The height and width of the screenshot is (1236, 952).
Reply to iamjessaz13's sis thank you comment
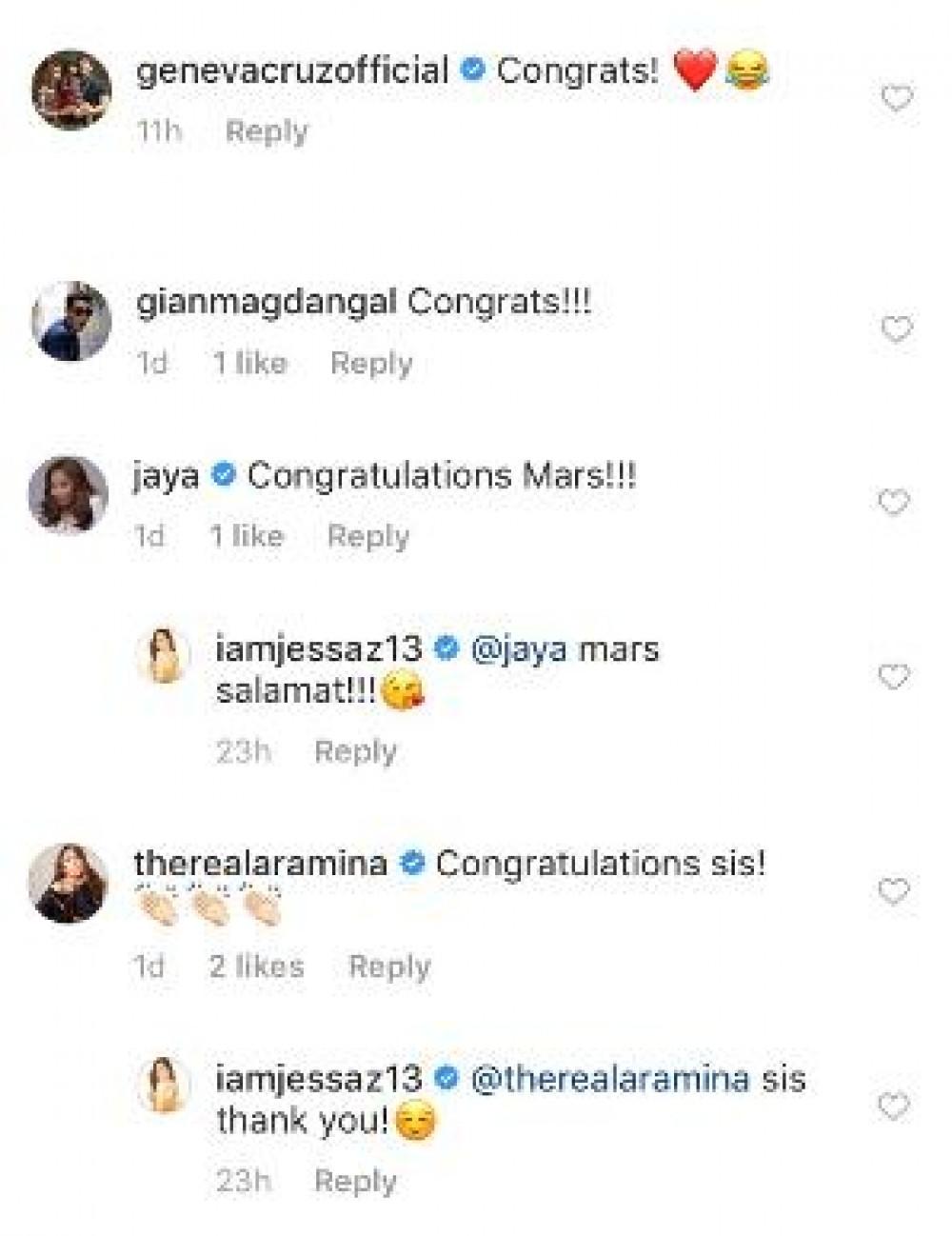(355, 1181)
